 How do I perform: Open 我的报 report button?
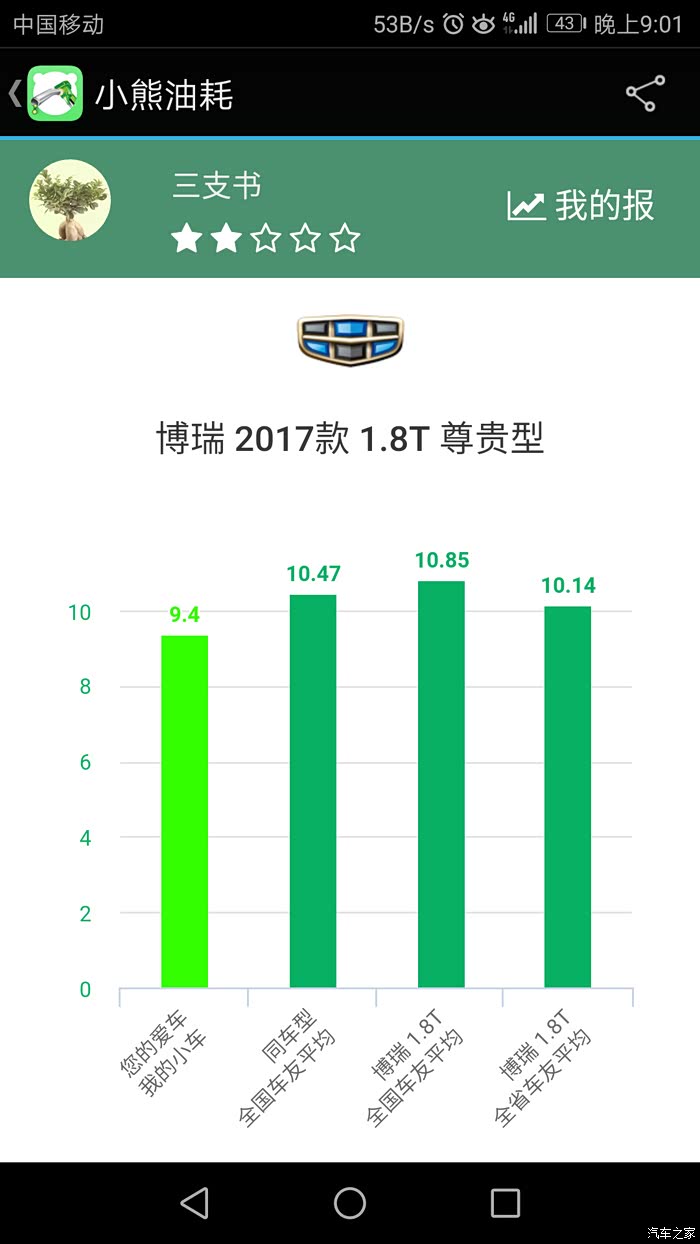(581, 206)
